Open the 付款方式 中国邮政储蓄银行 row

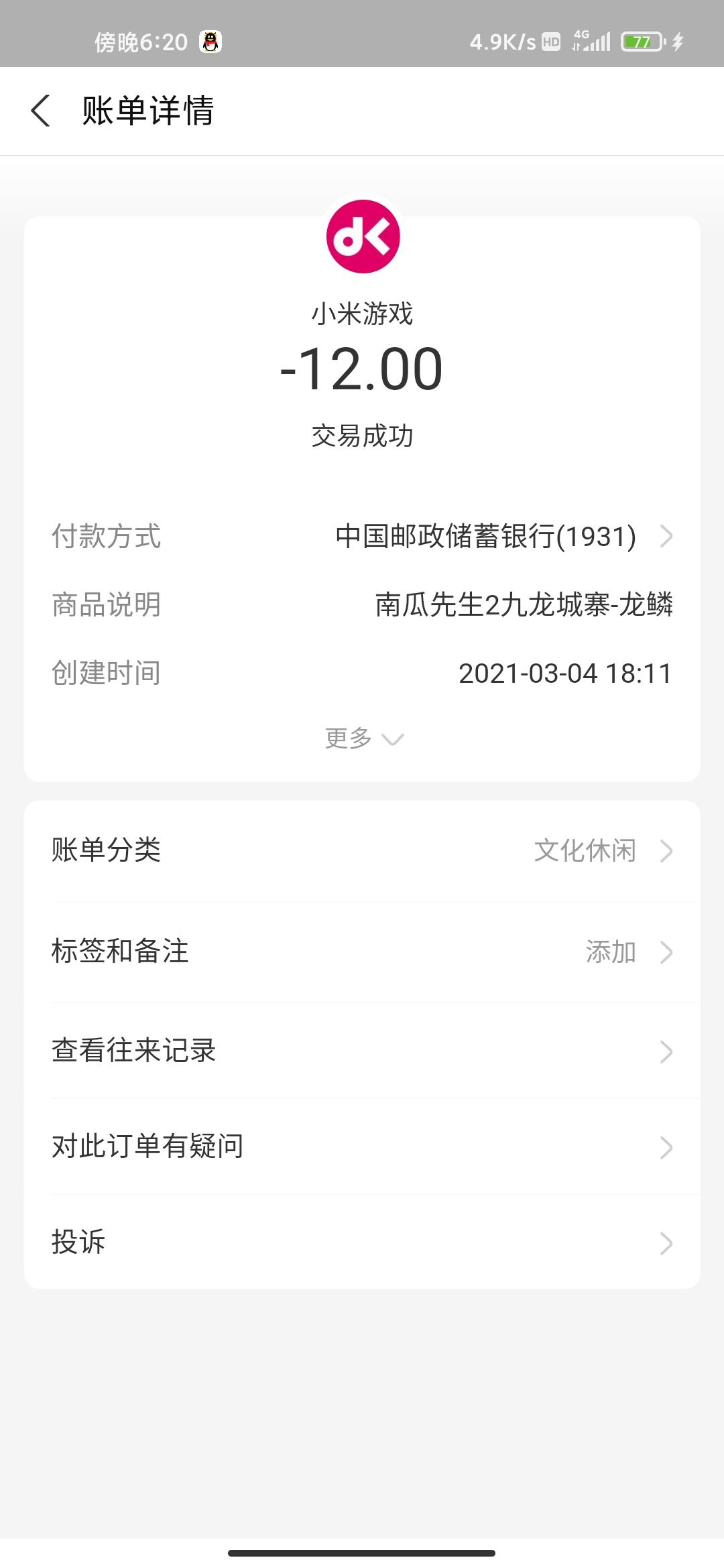(x=362, y=536)
